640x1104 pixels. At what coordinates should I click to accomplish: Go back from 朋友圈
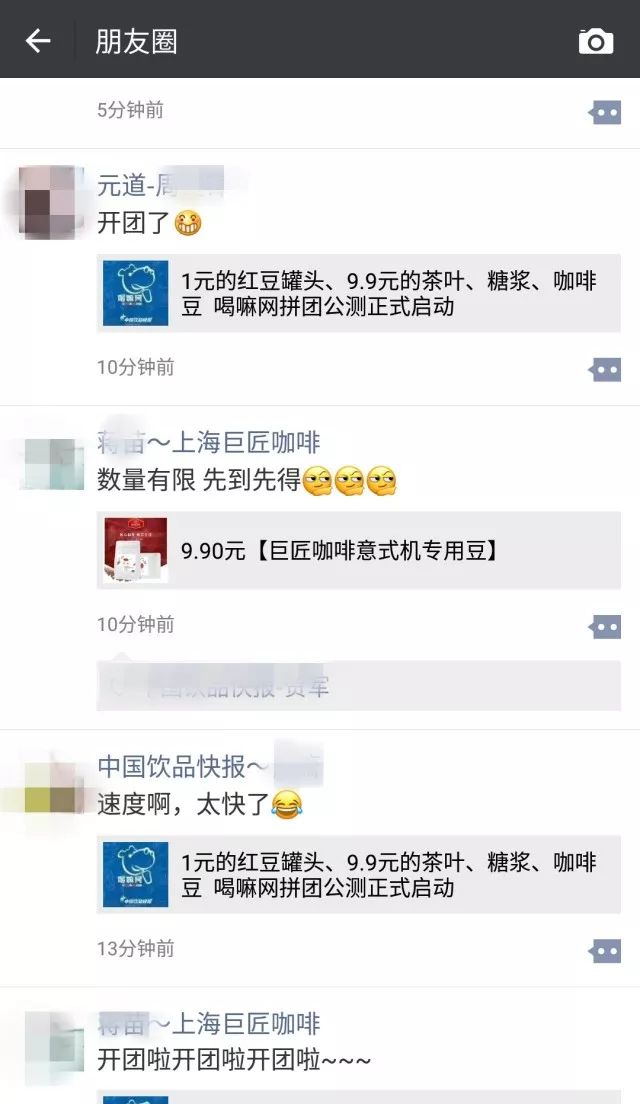click(37, 41)
